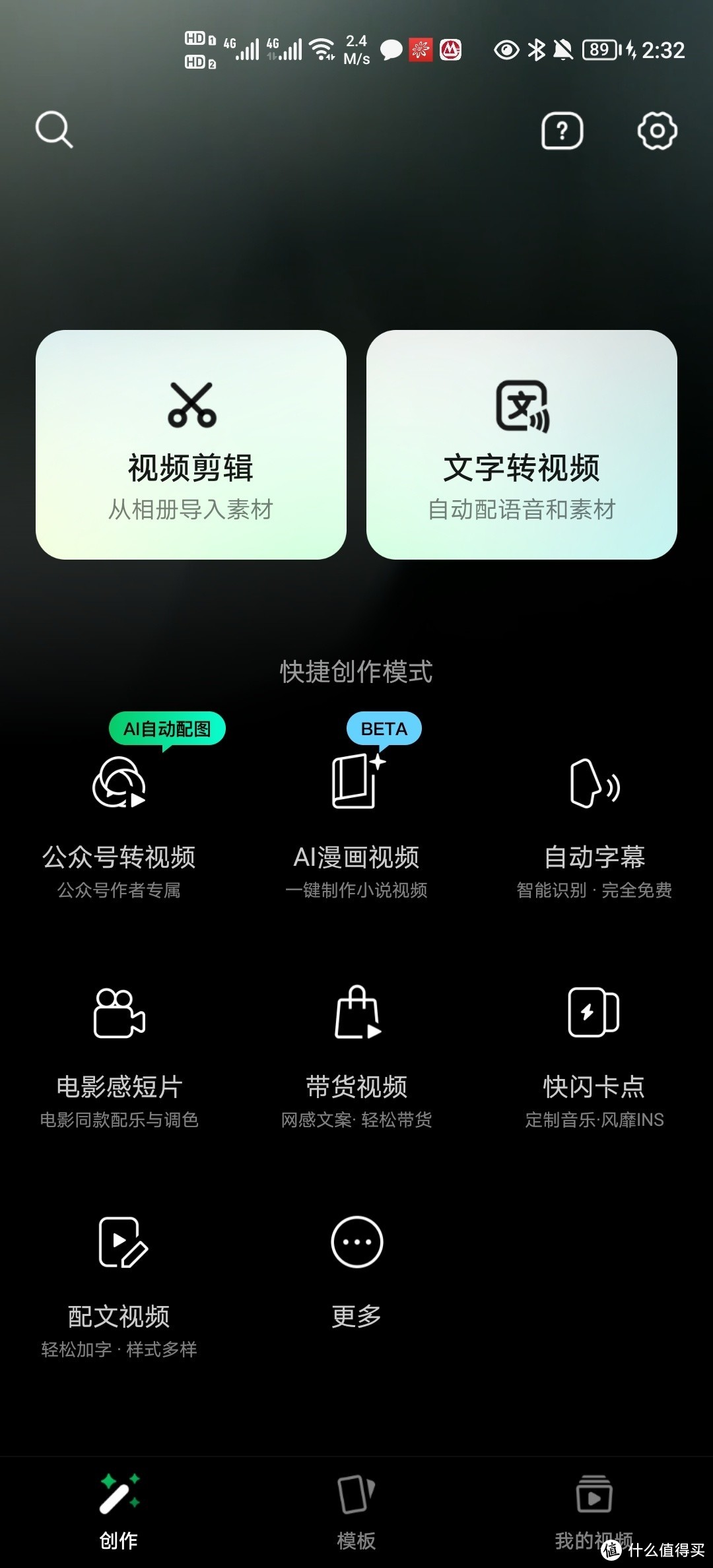Start 视频剪辑 video editing
Screen dimensions: 713x1568
tap(191, 445)
